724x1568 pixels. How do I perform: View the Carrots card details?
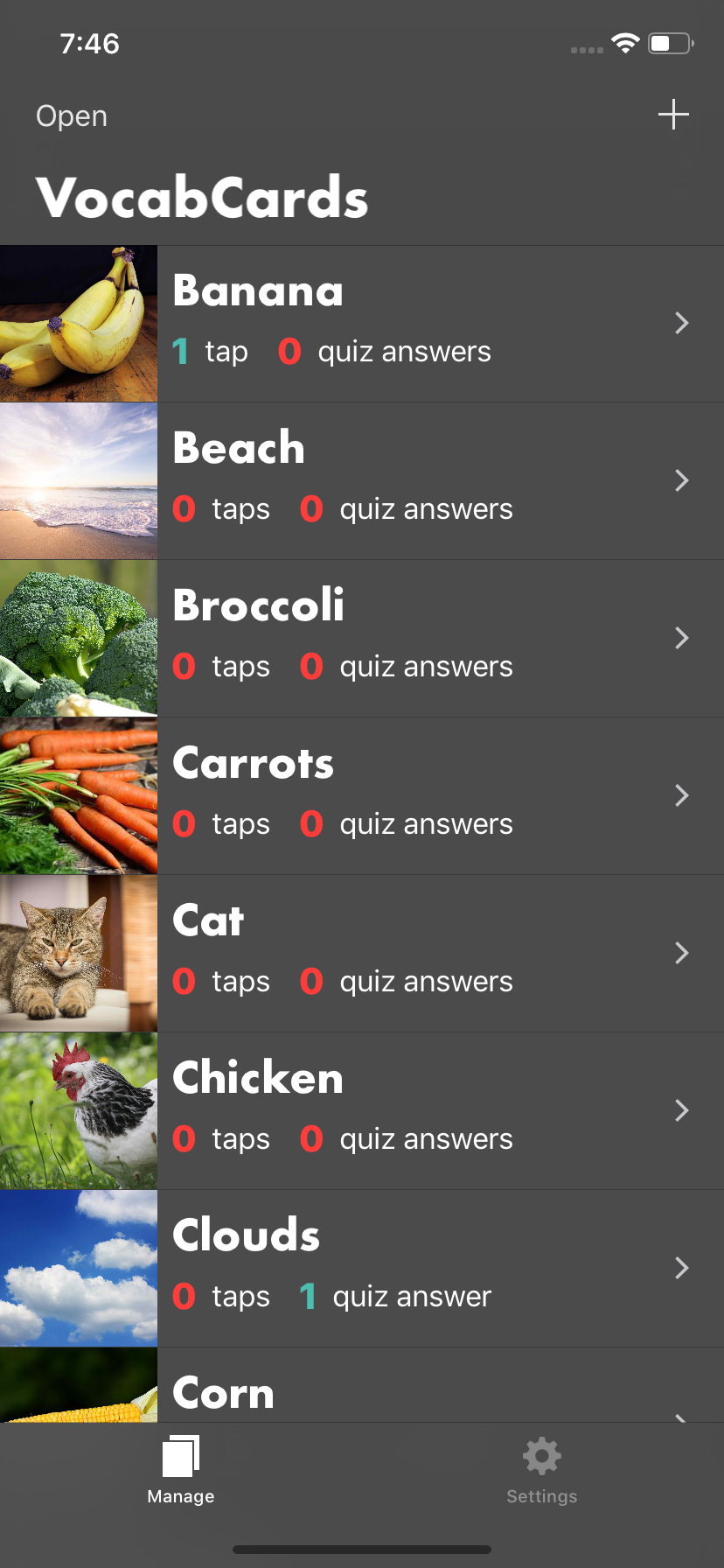[362, 796]
